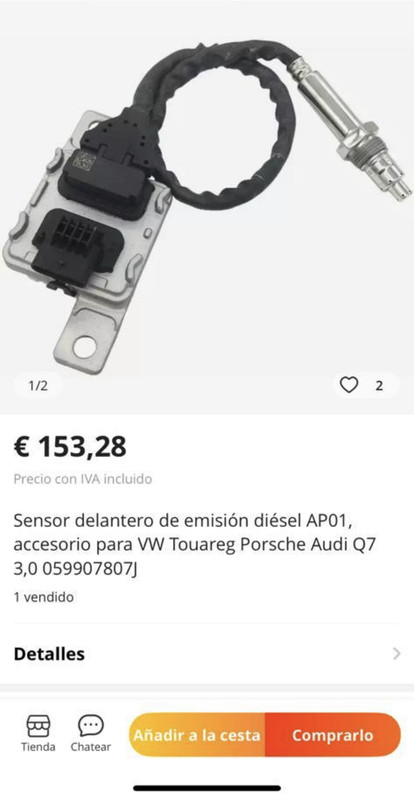This screenshot has width=414, height=800.
Task: Open the Detalles row
Action: (x=207, y=654)
